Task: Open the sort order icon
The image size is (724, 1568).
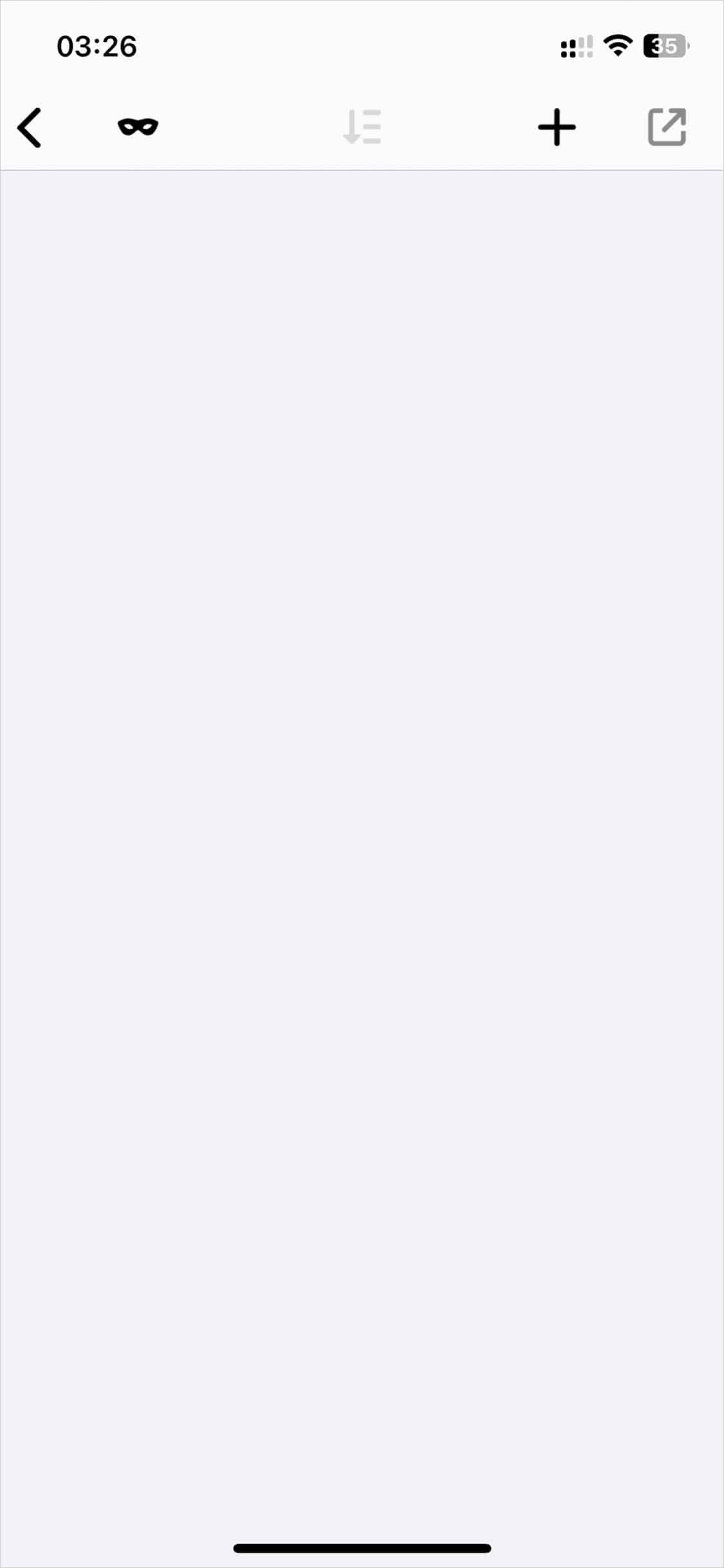Action: pyautogui.click(x=362, y=127)
